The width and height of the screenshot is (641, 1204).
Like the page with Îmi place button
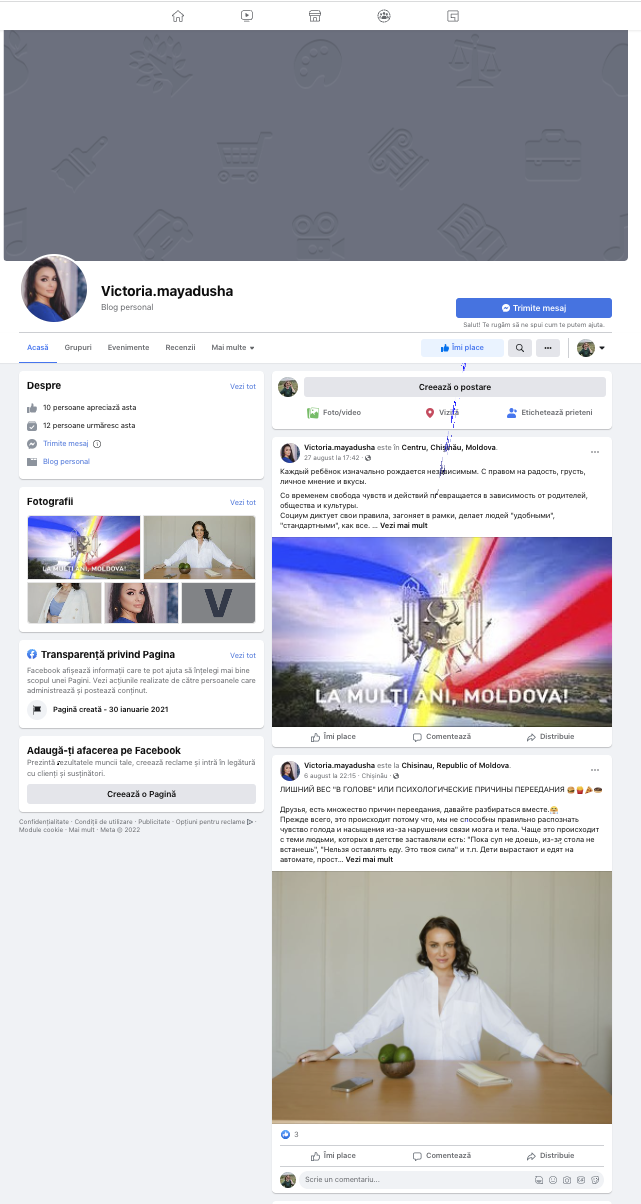pos(462,348)
